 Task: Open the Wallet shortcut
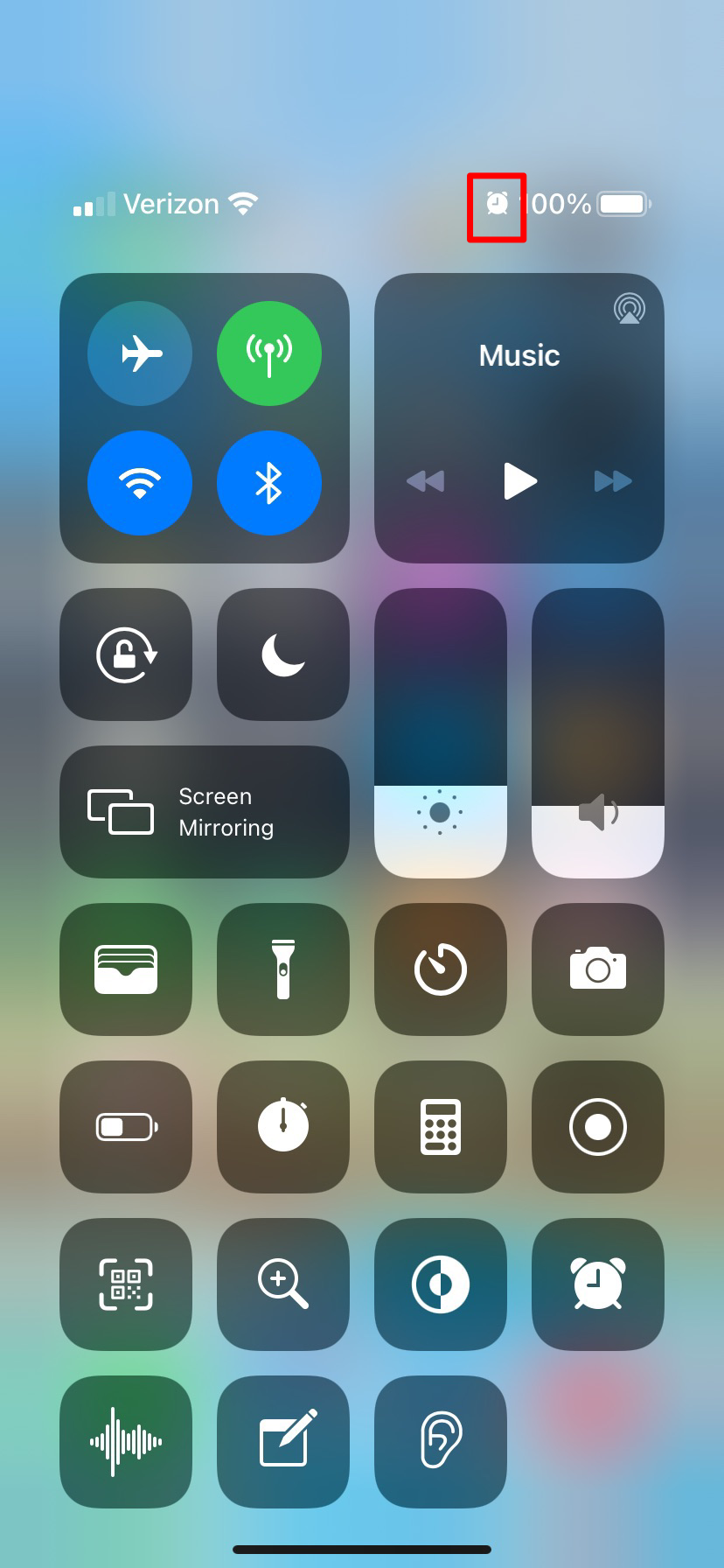click(x=126, y=969)
